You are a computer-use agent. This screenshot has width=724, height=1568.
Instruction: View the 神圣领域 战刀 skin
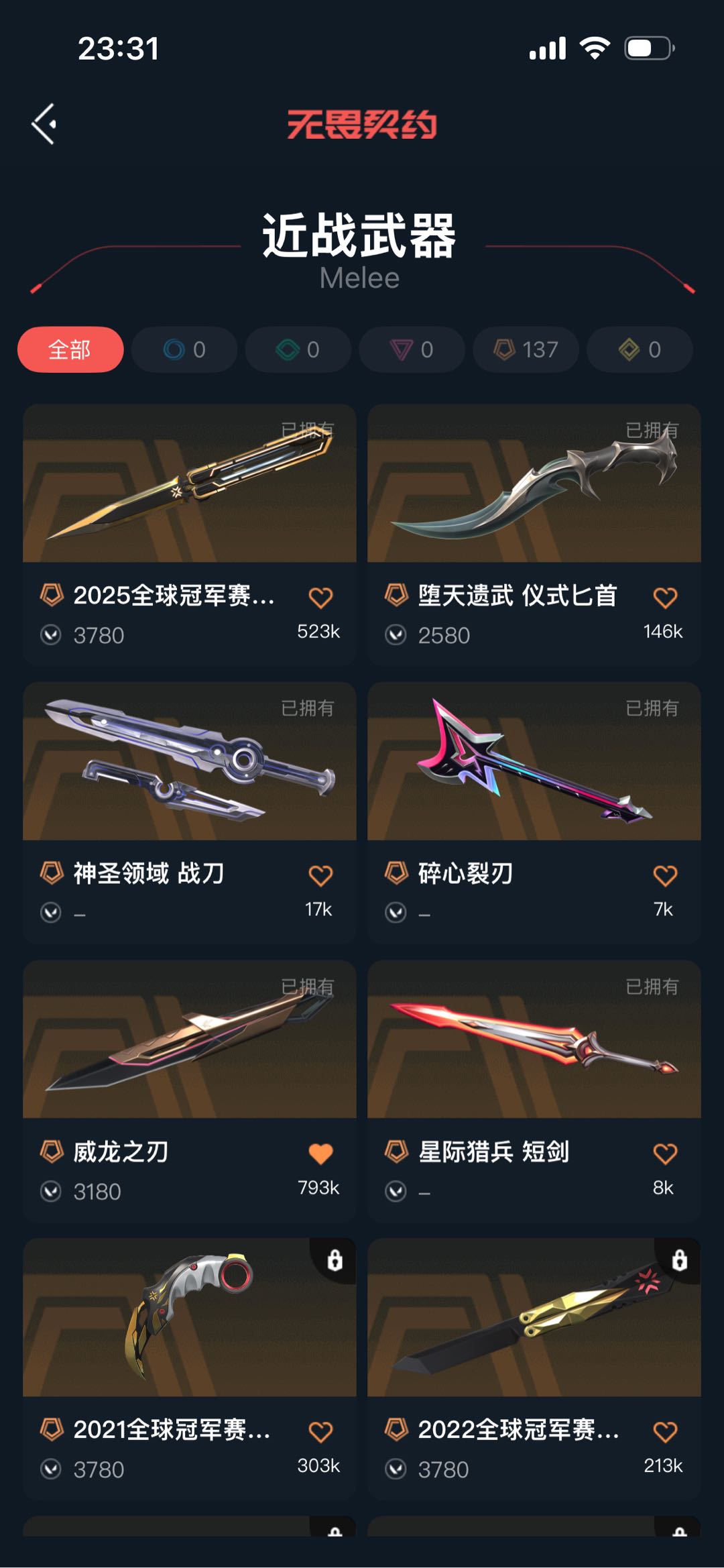coord(190,813)
